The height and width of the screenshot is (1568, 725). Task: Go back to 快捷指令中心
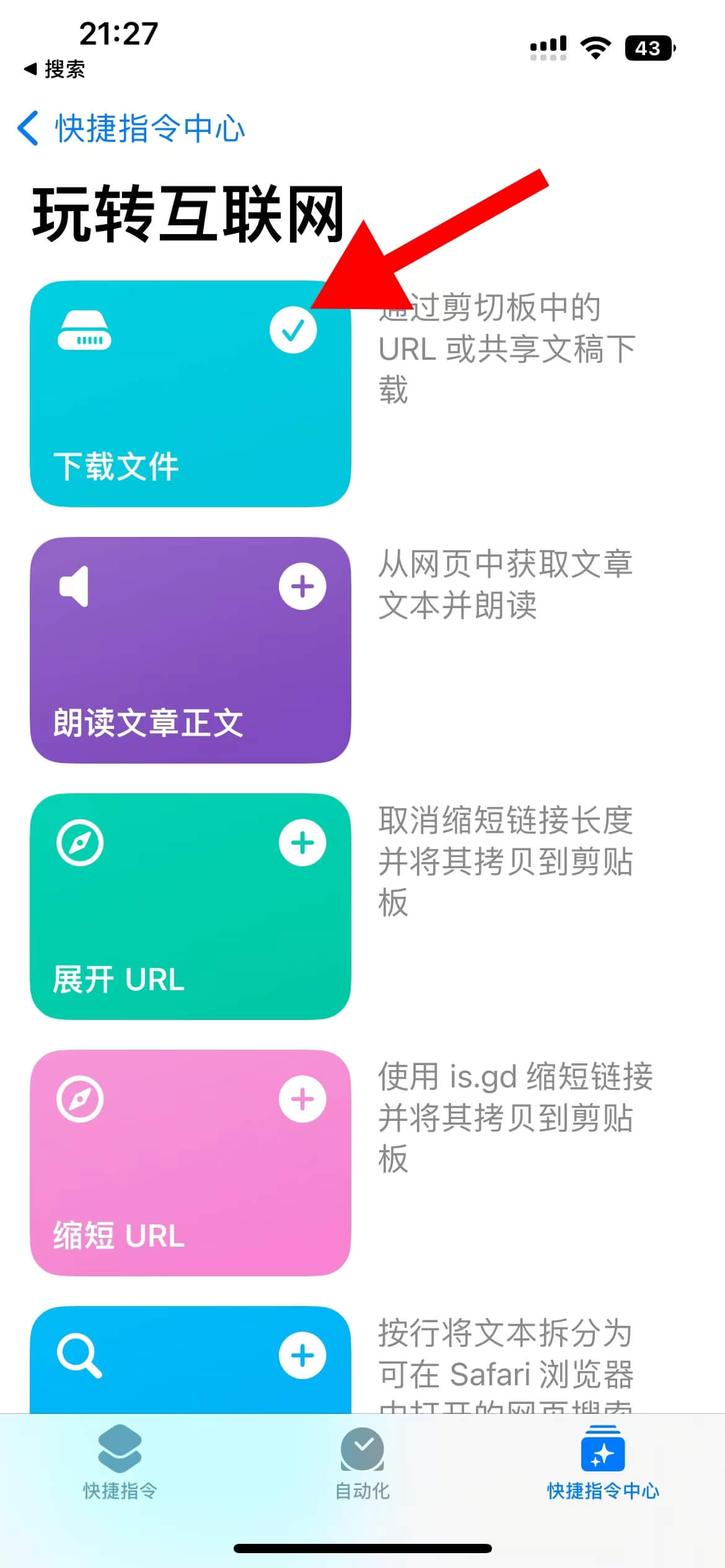(x=131, y=129)
